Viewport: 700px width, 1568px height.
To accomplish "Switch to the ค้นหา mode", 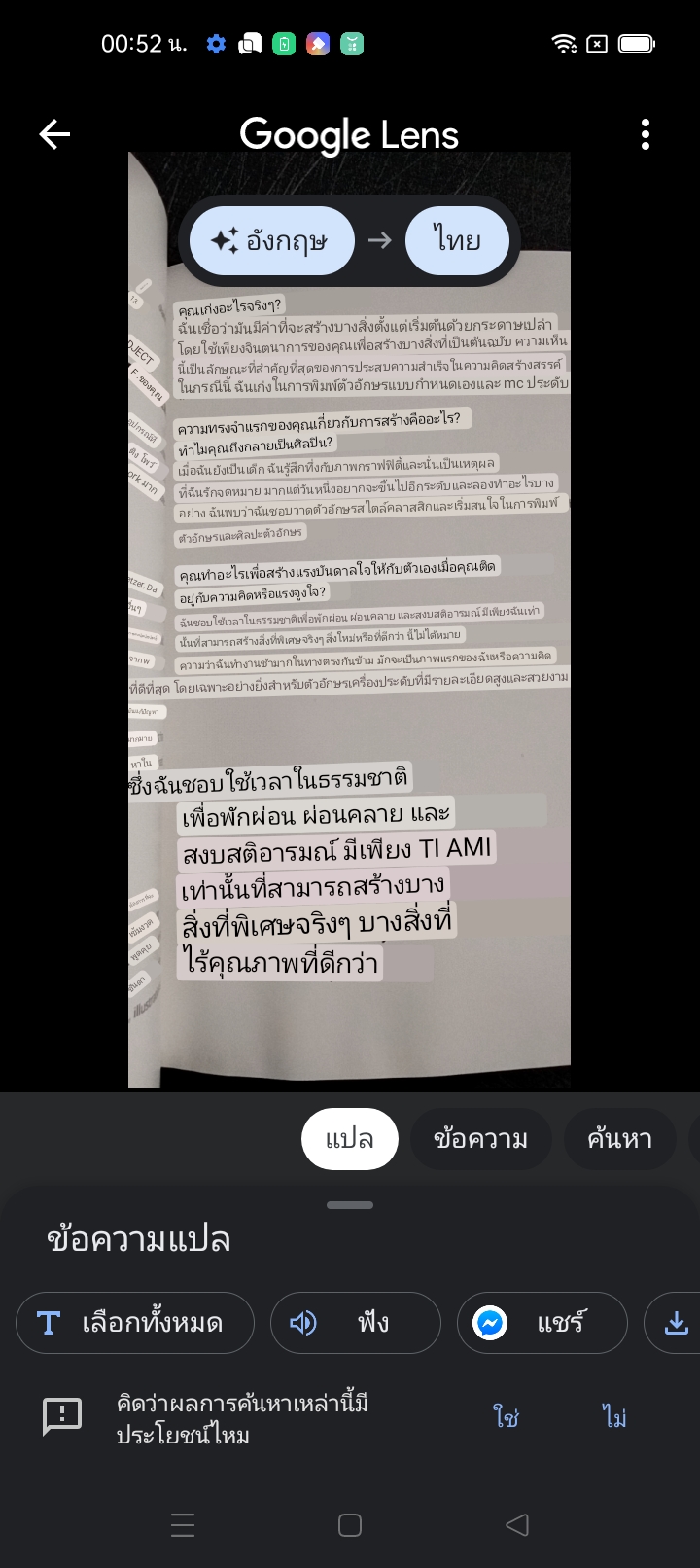I will coord(619,1139).
